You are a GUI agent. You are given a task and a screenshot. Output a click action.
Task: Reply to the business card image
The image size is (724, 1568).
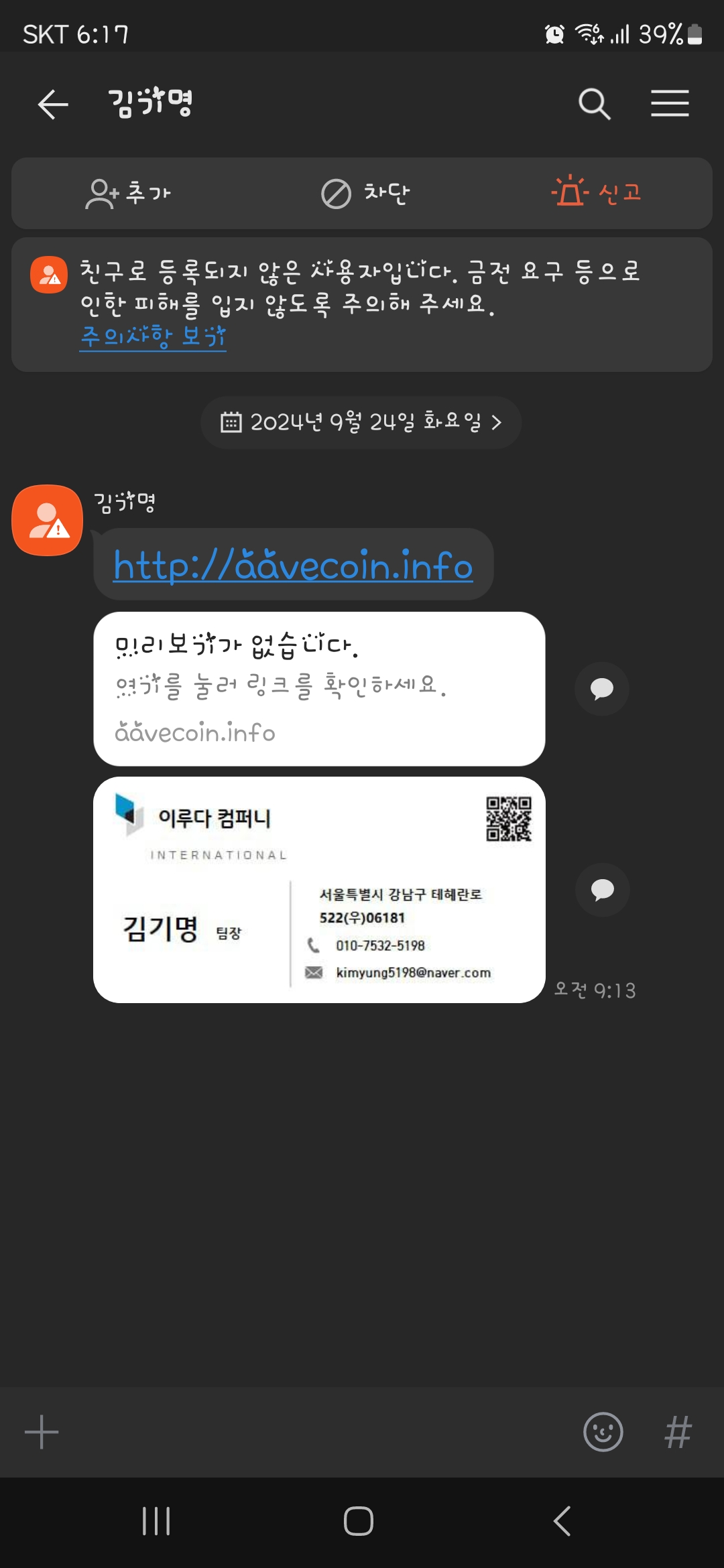click(602, 890)
